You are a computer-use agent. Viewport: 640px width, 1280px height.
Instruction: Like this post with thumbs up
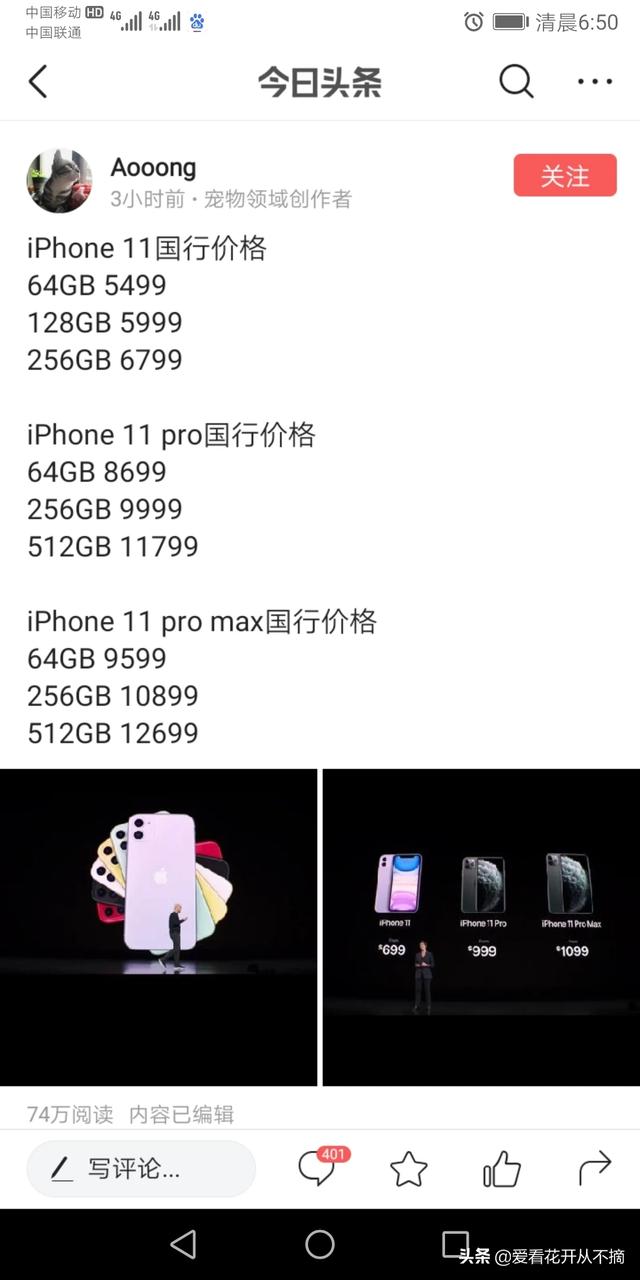501,1168
